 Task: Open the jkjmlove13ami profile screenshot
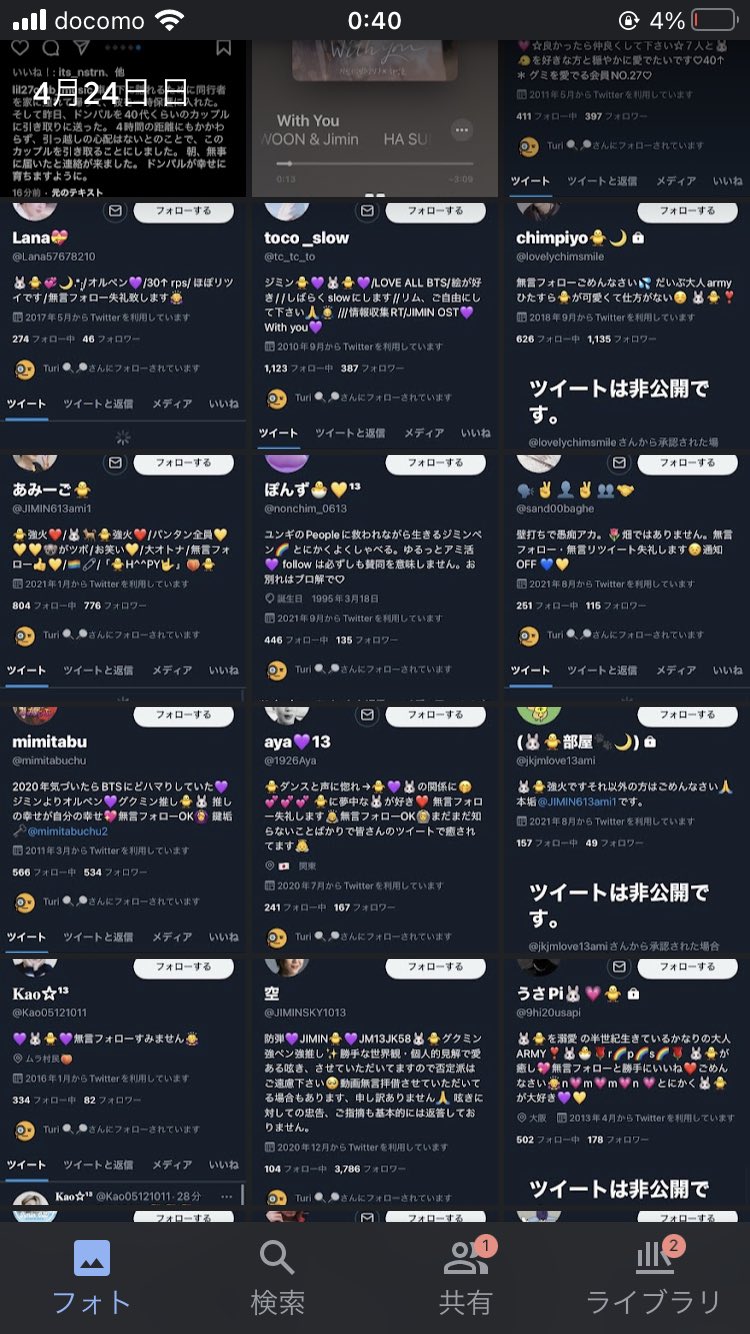(627, 828)
